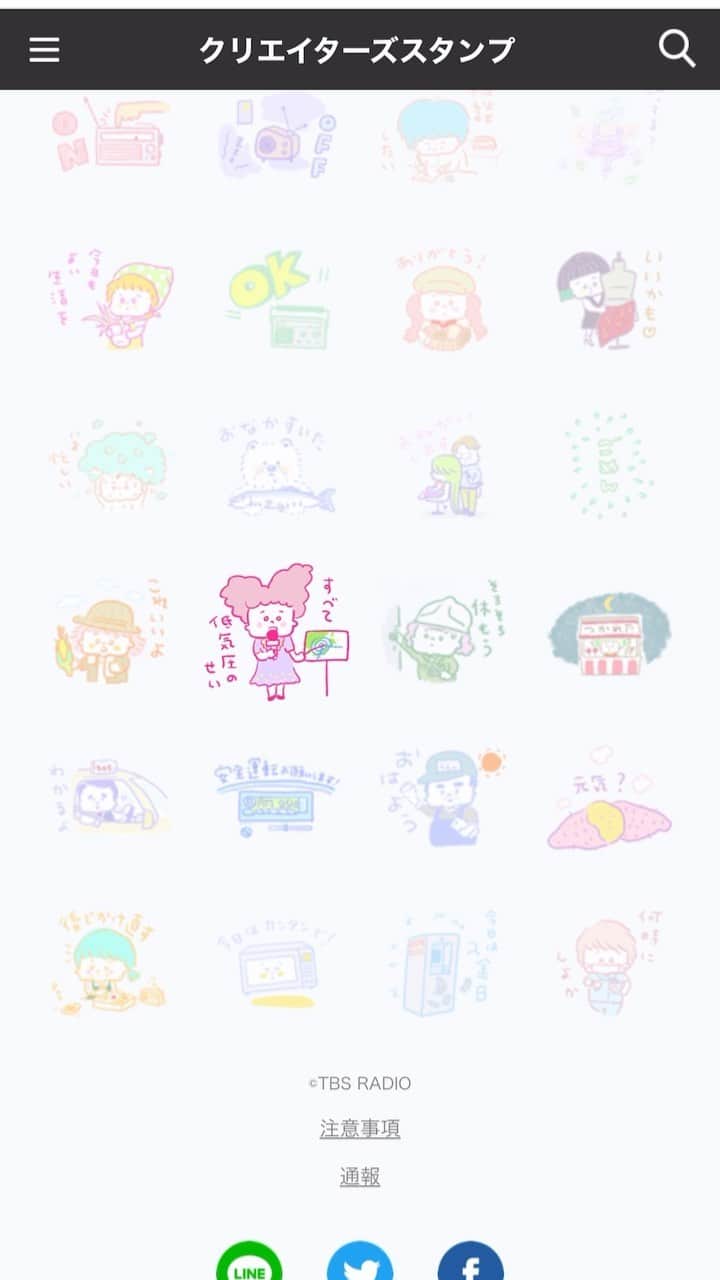
Task: Select the 何時にしよか sticker
Action: (610, 963)
